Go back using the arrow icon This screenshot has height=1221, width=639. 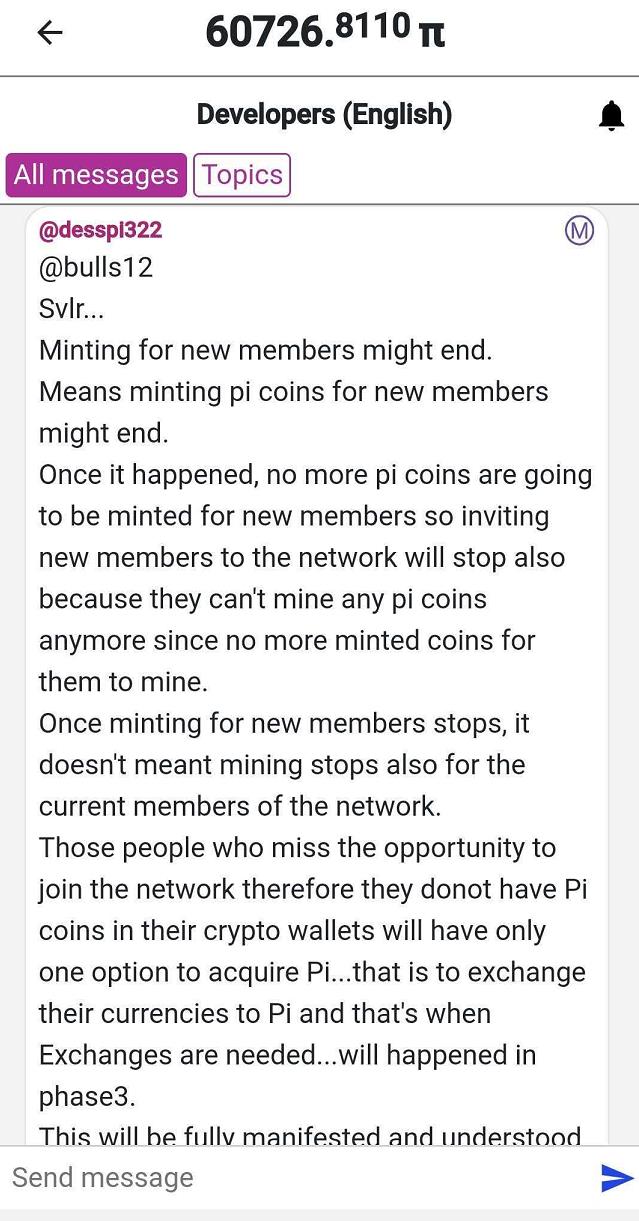point(49,32)
